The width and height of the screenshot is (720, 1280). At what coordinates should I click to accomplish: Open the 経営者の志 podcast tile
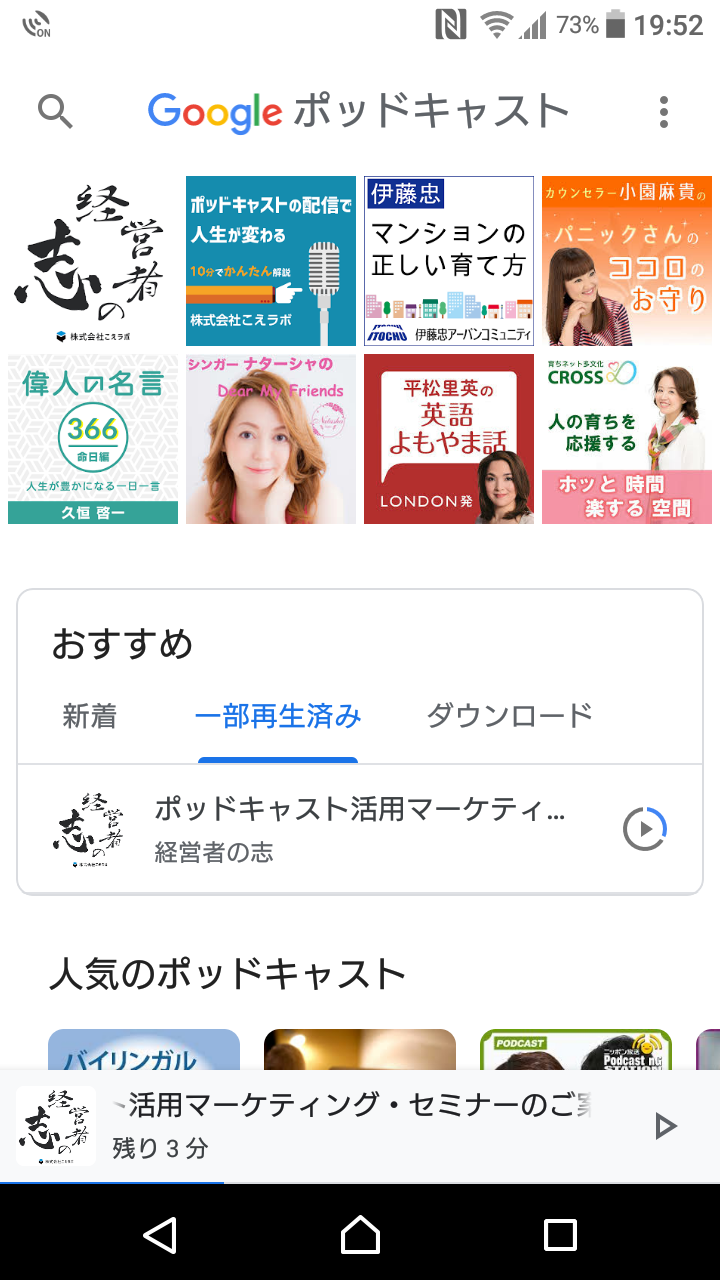click(x=93, y=261)
